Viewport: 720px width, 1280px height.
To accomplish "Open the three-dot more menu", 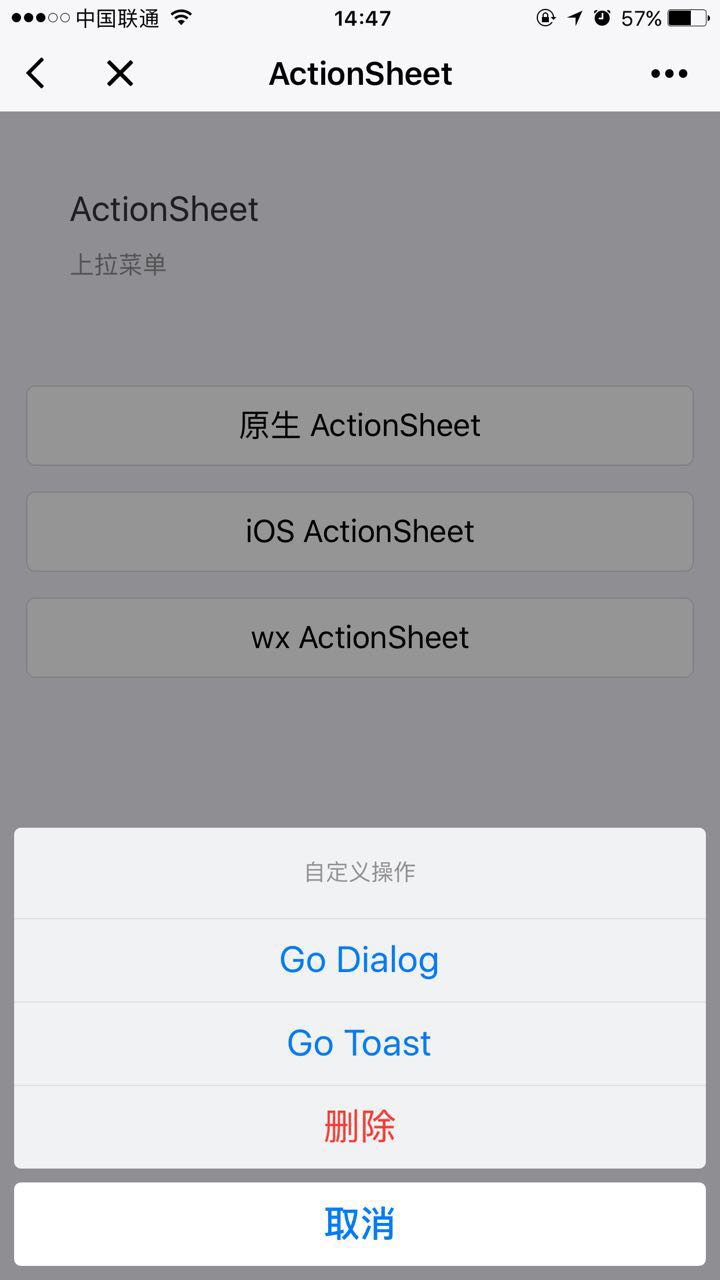I will [669, 73].
